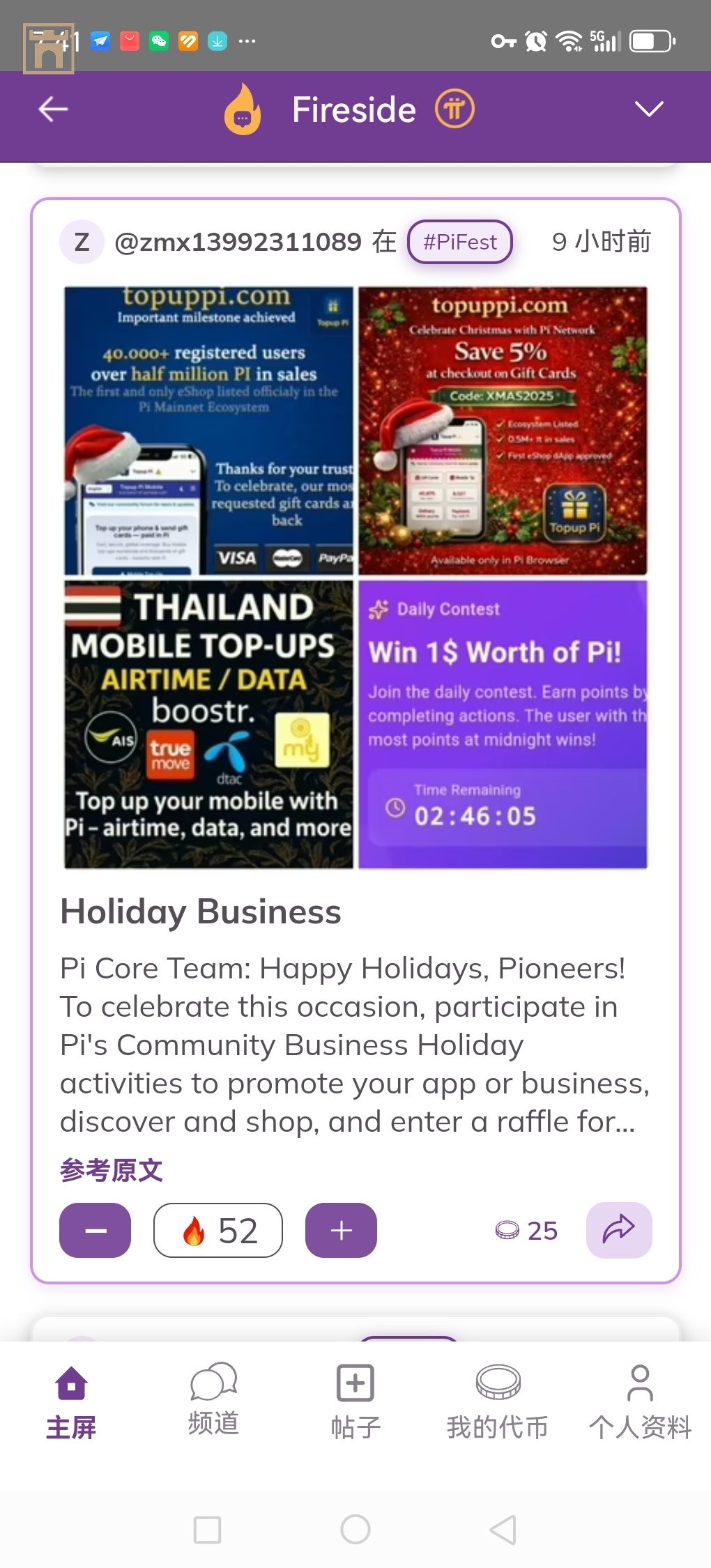Image resolution: width=711 pixels, height=1568 pixels.
Task: Open the #PiFest channel chip
Action: tap(460, 242)
